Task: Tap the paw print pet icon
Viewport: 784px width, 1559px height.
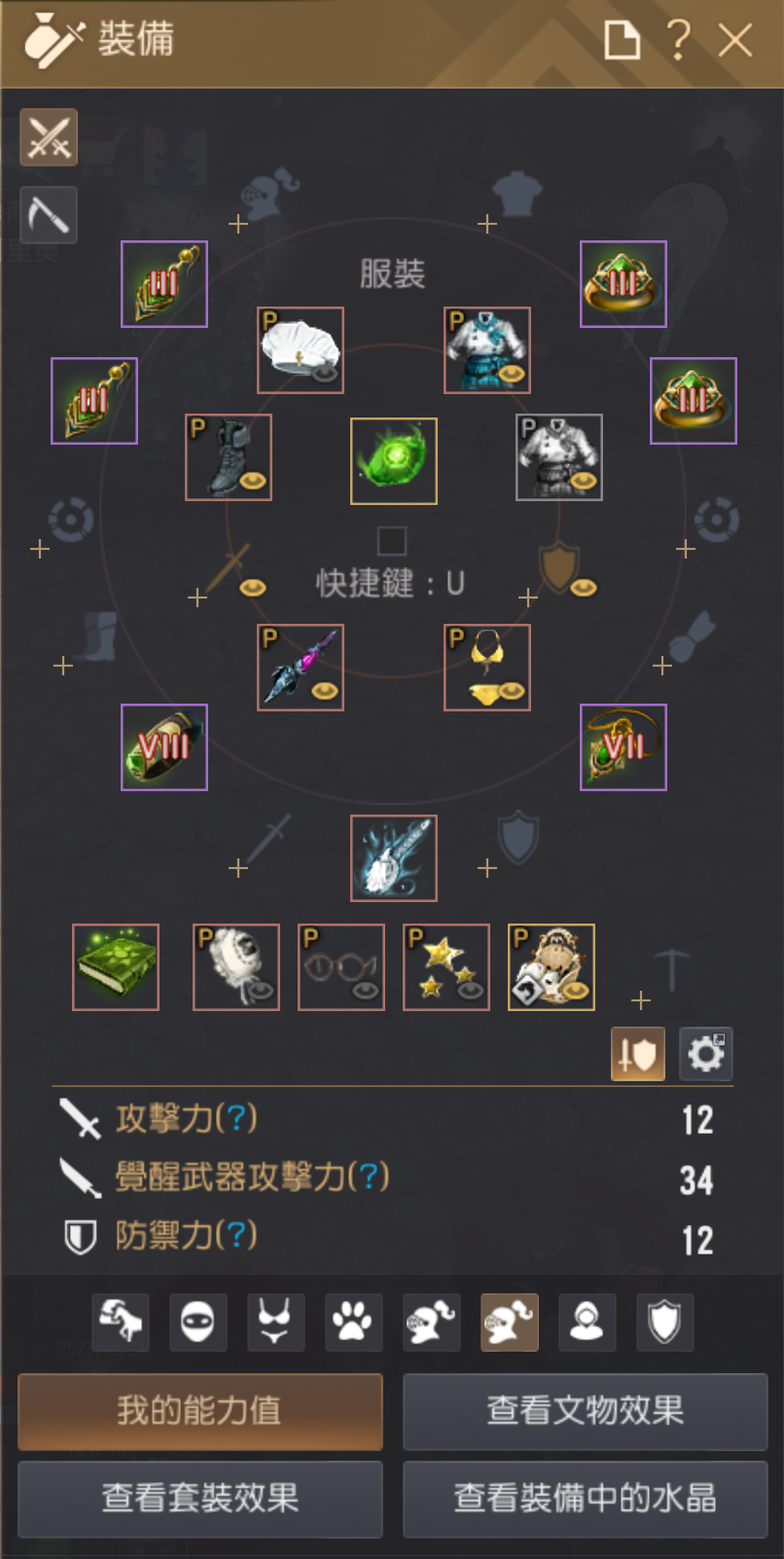Action: (x=353, y=1323)
